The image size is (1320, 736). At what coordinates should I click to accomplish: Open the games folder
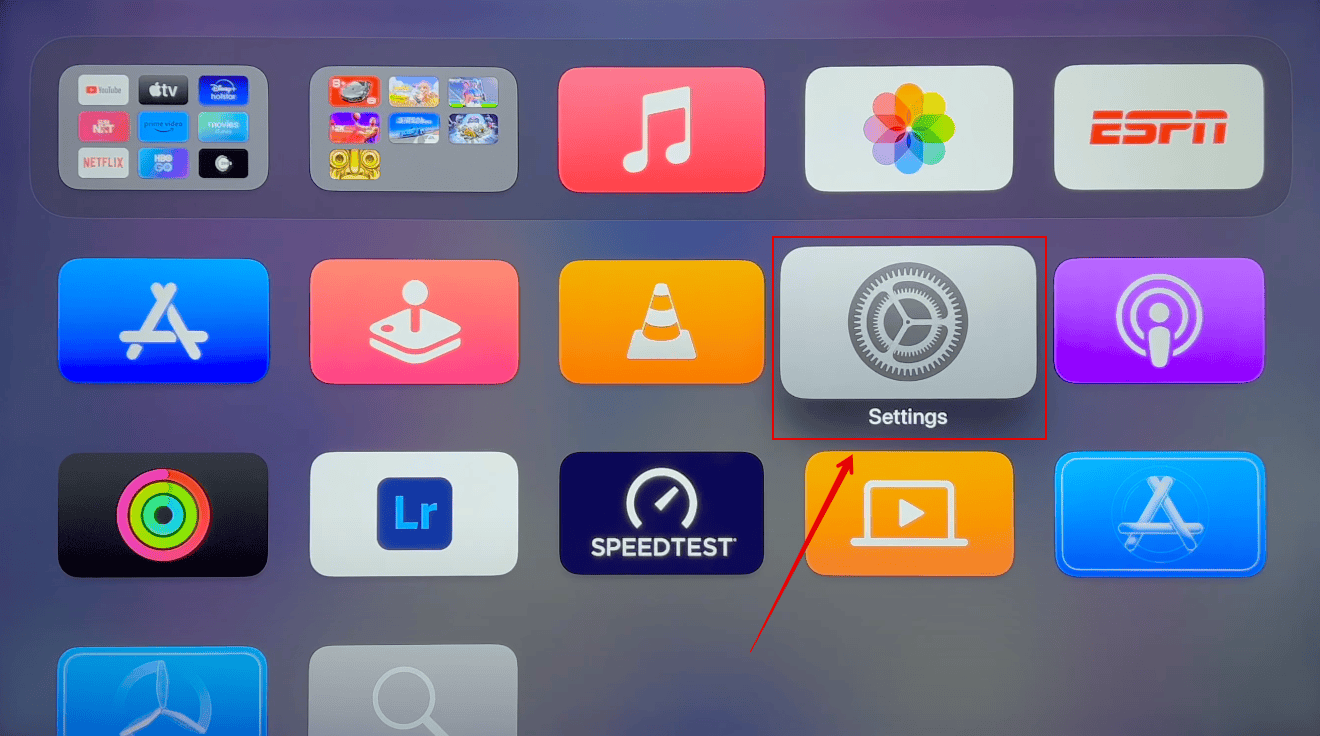414,128
